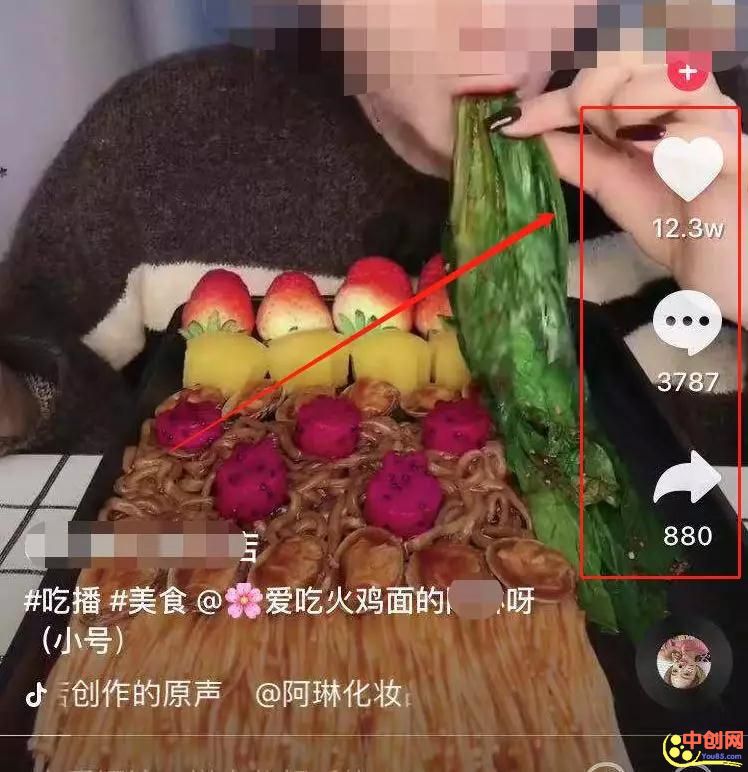Follow the creator with the red plus button
This screenshot has height=772, width=748.
[687, 73]
